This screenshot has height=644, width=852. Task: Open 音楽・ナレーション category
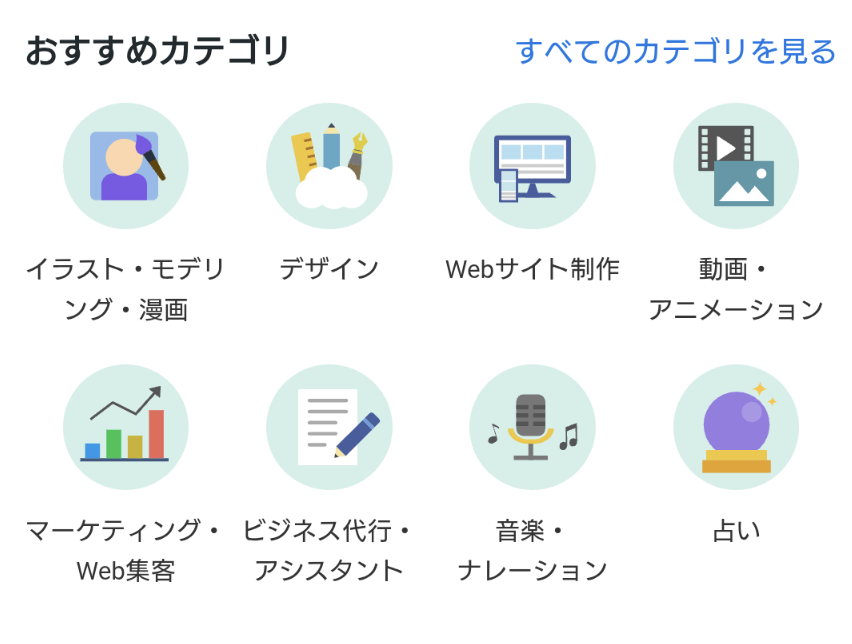pos(532,427)
